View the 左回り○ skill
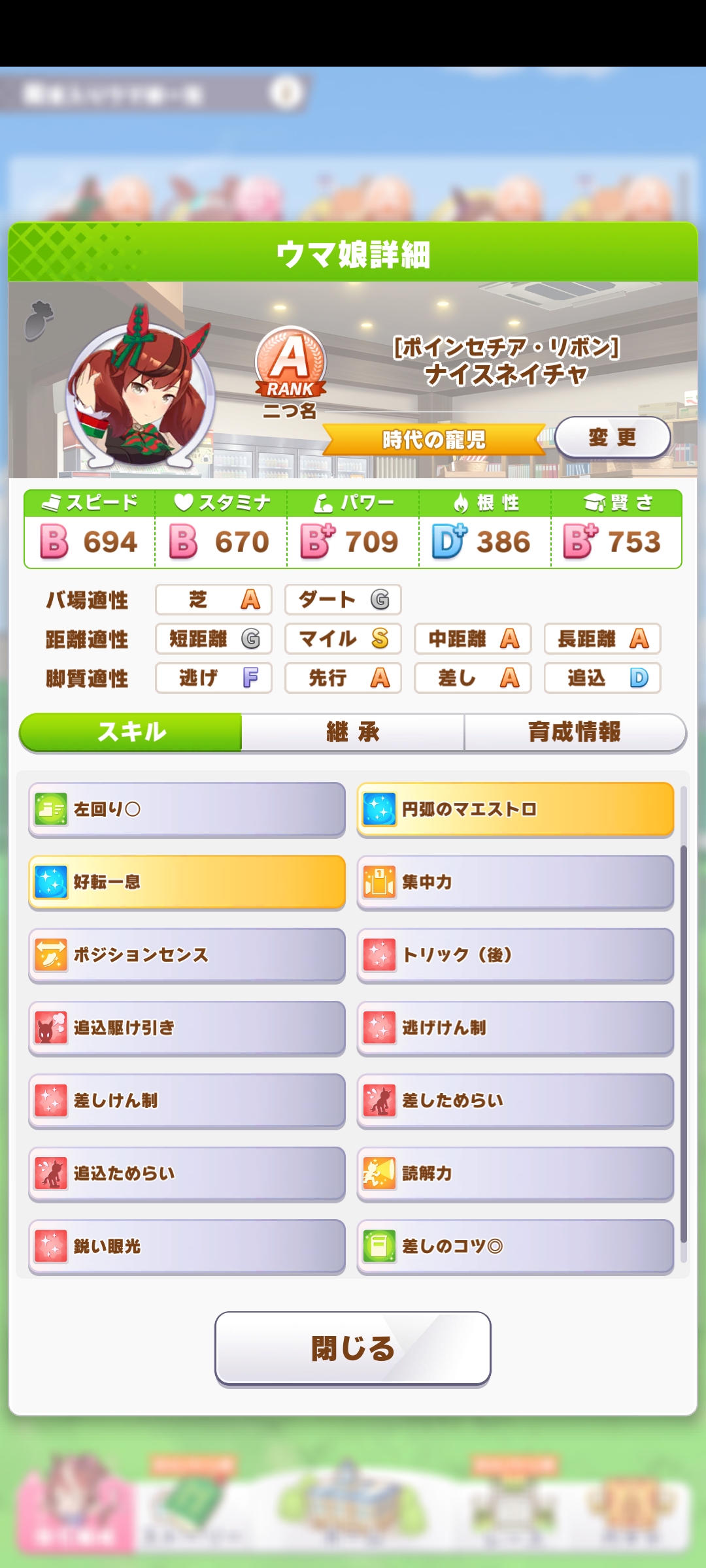The width and height of the screenshot is (706, 1568). (187, 809)
